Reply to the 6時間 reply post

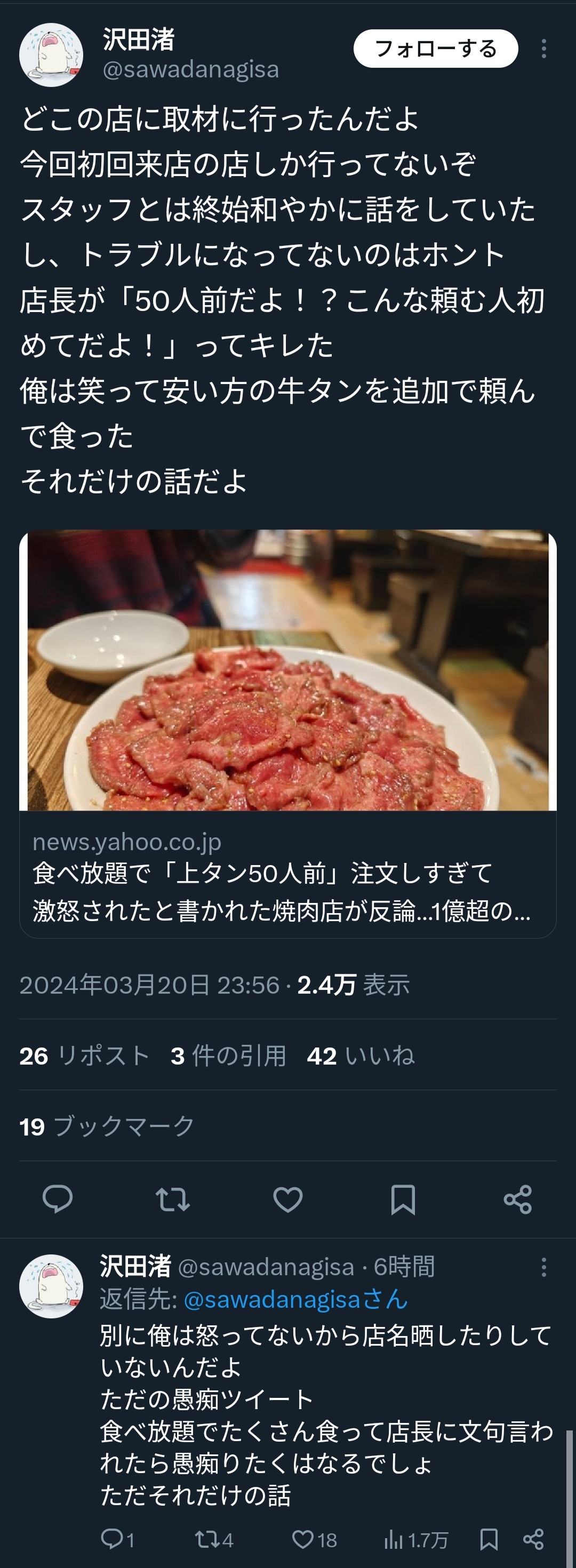[113, 1539]
